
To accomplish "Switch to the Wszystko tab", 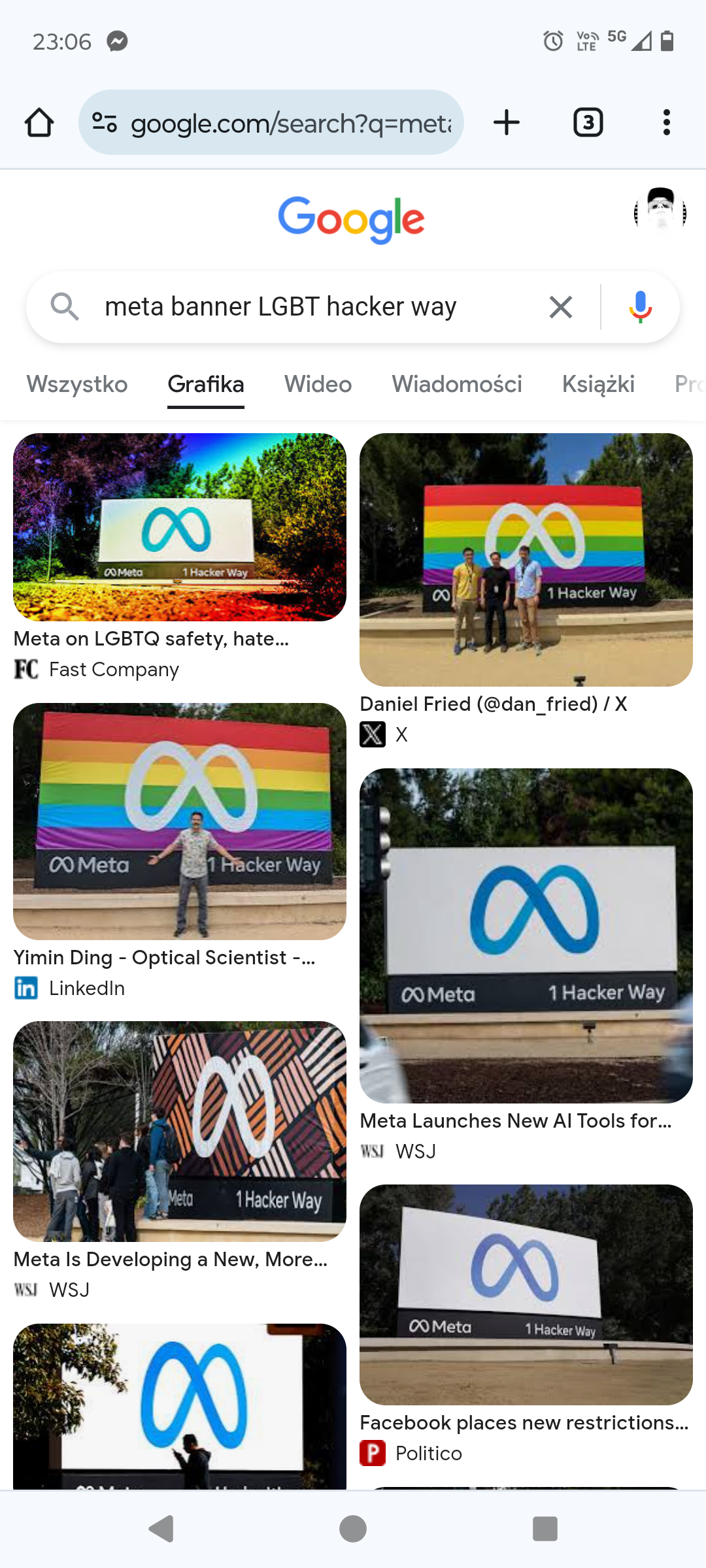I will coord(77,384).
